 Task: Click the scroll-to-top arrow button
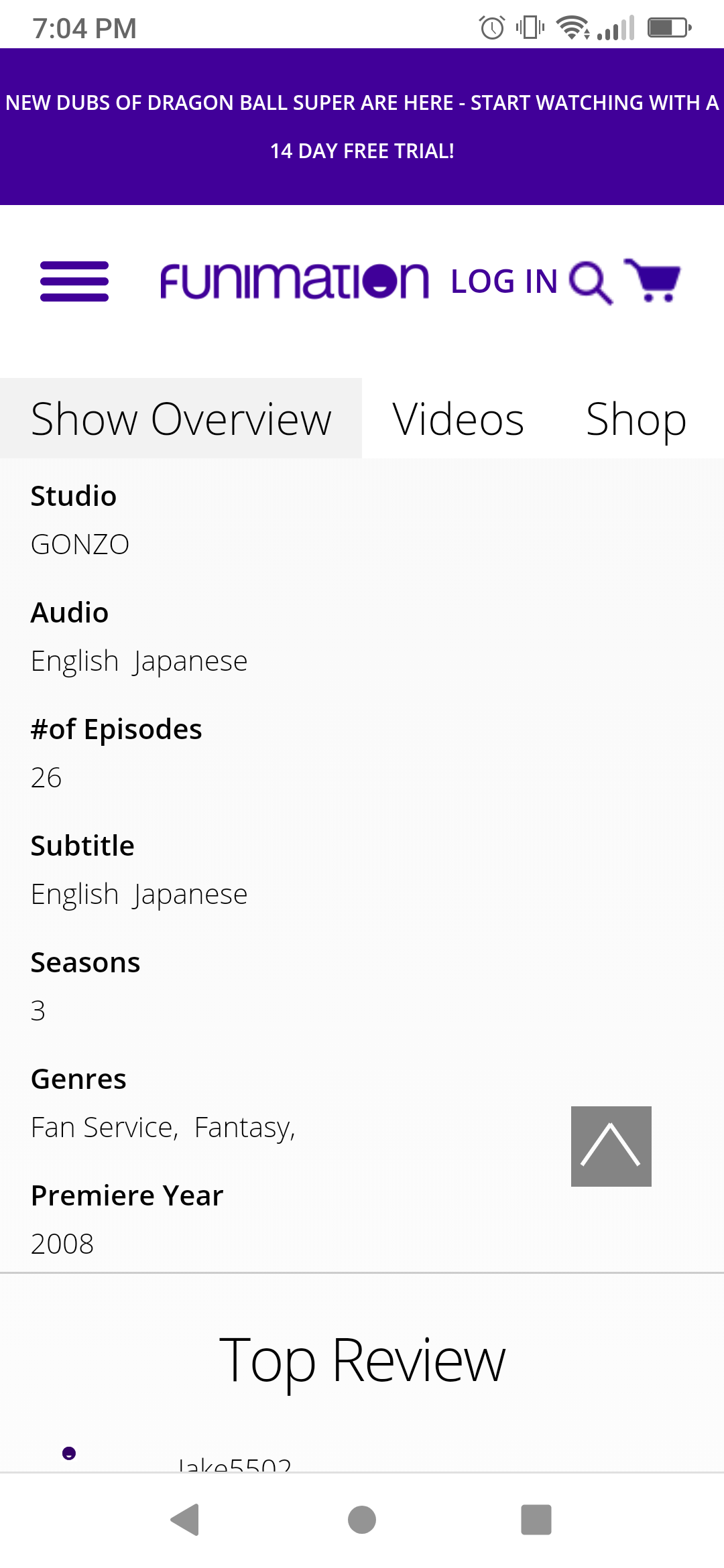tap(611, 1145)
